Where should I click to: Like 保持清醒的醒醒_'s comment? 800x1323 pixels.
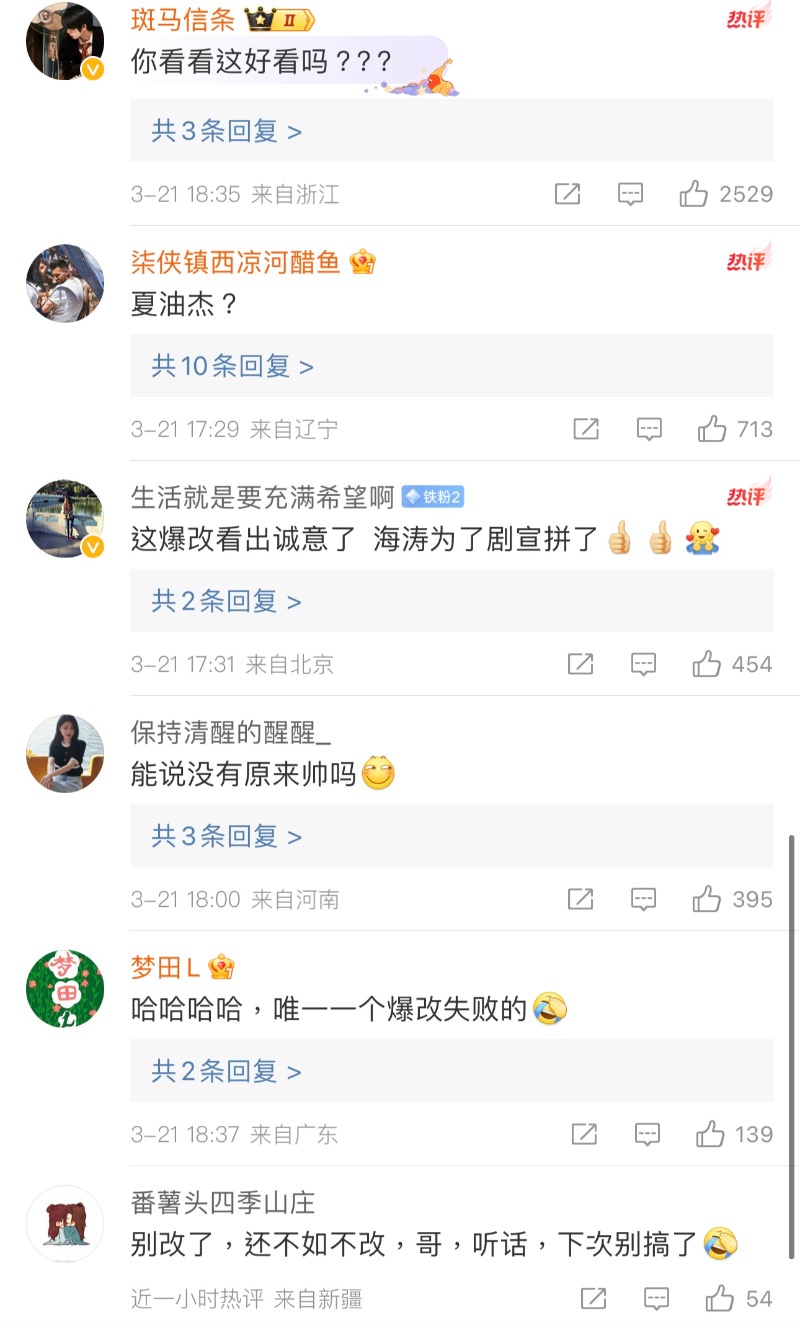coord(707,899)
